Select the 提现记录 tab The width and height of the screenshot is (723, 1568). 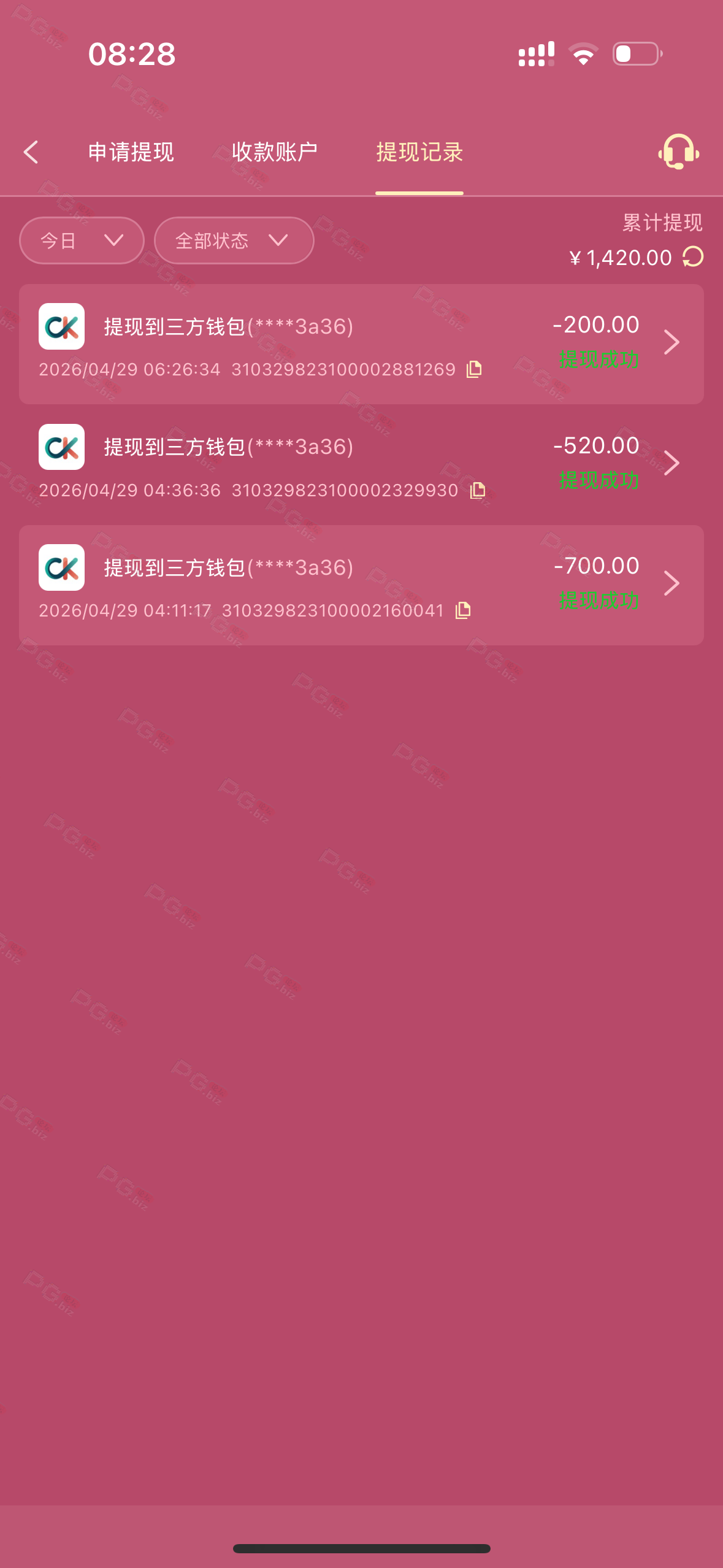pyautogui.click(x=419, y=152)
